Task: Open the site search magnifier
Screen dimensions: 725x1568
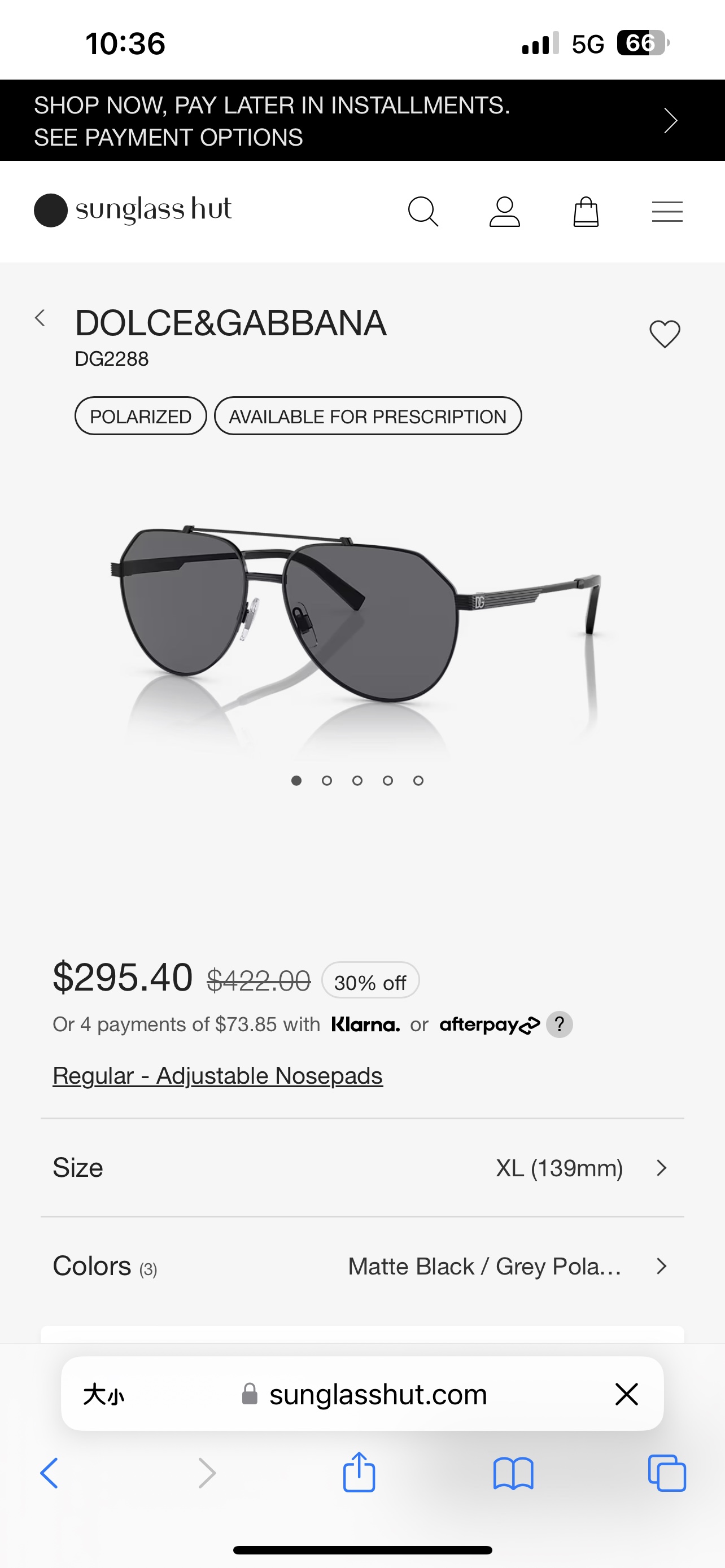Action: tap(422, 212)
